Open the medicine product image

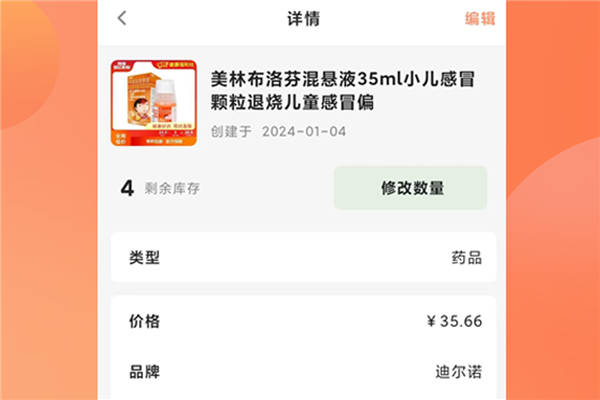pos(153,104)
